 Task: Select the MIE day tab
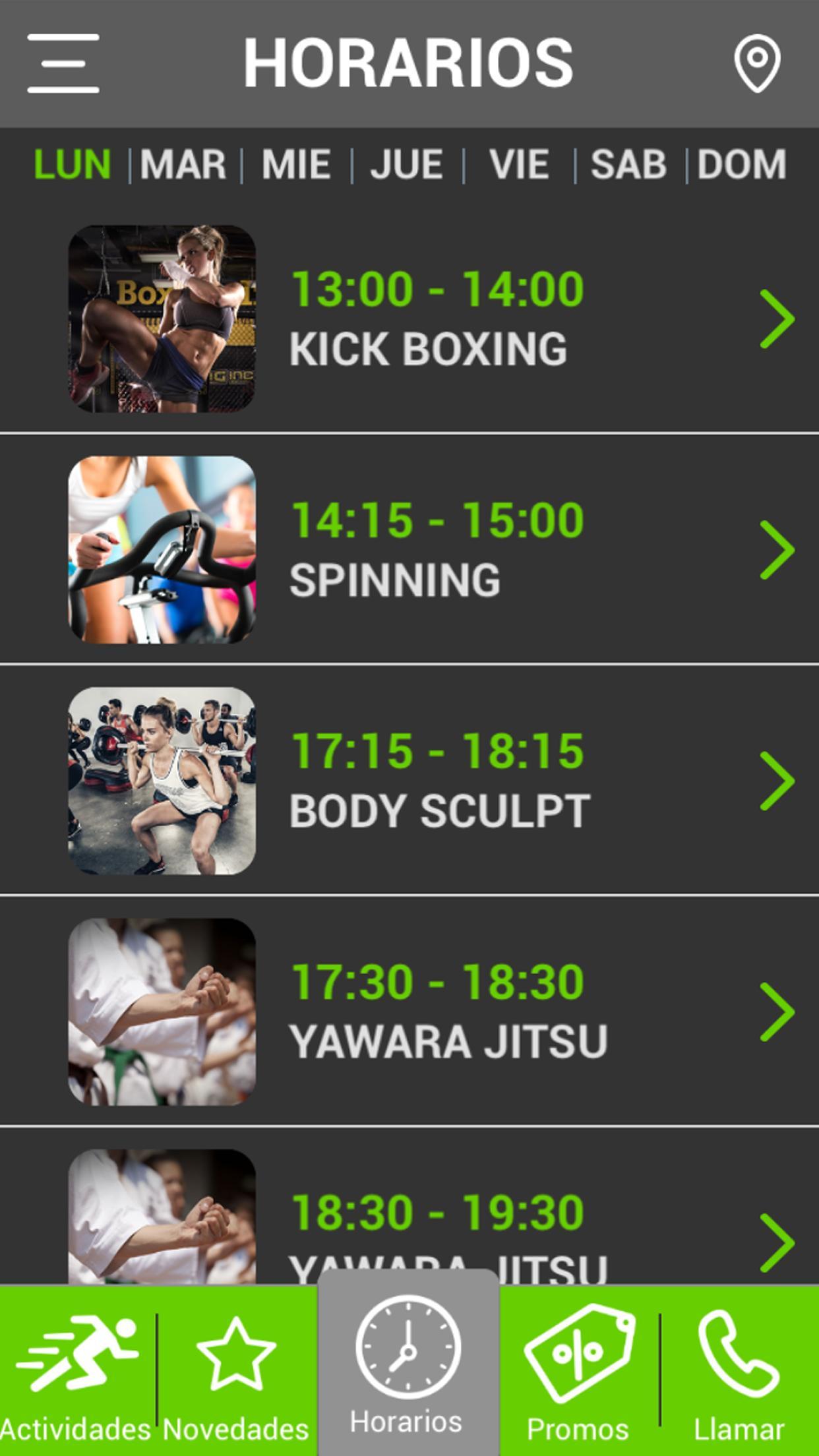point(296,164)
